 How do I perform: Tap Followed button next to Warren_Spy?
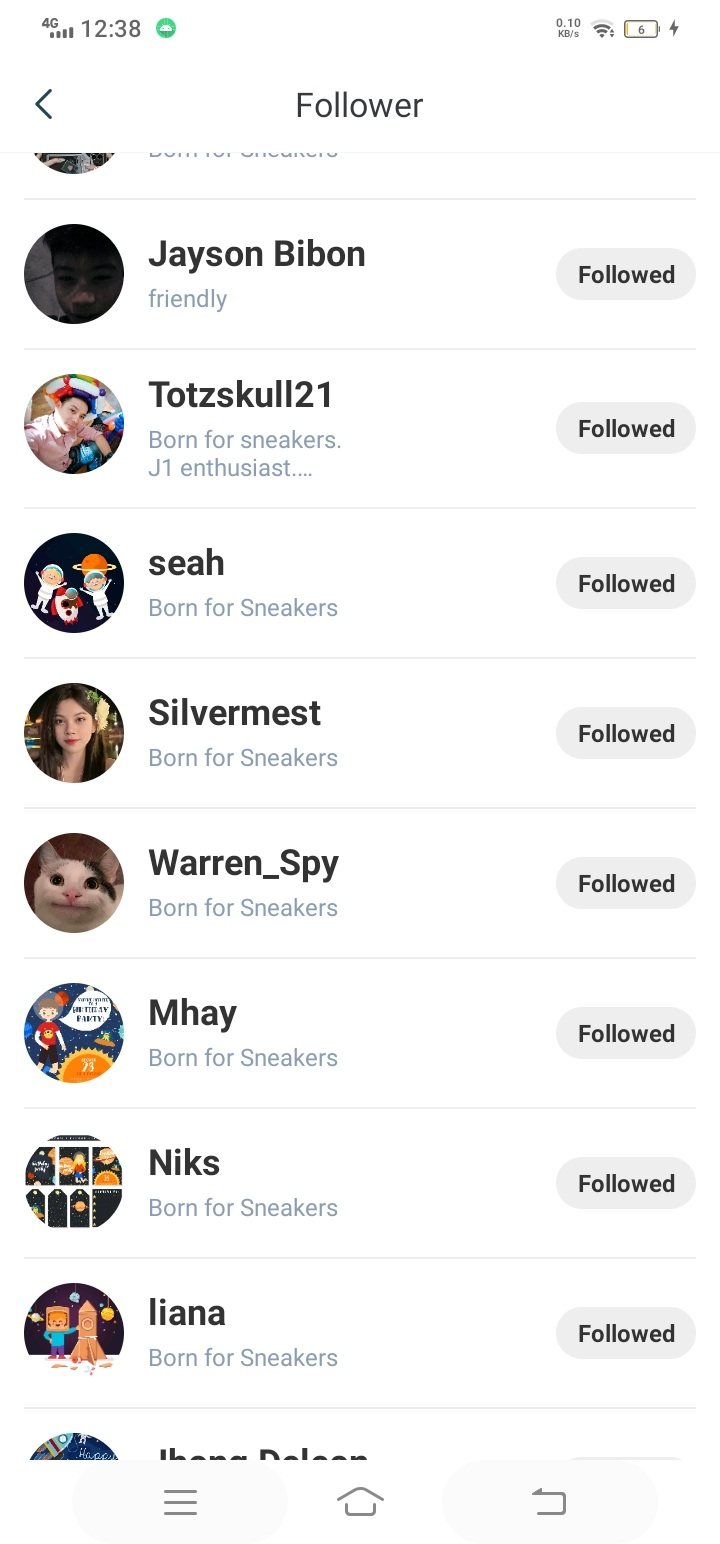click(x=625, y=883)
